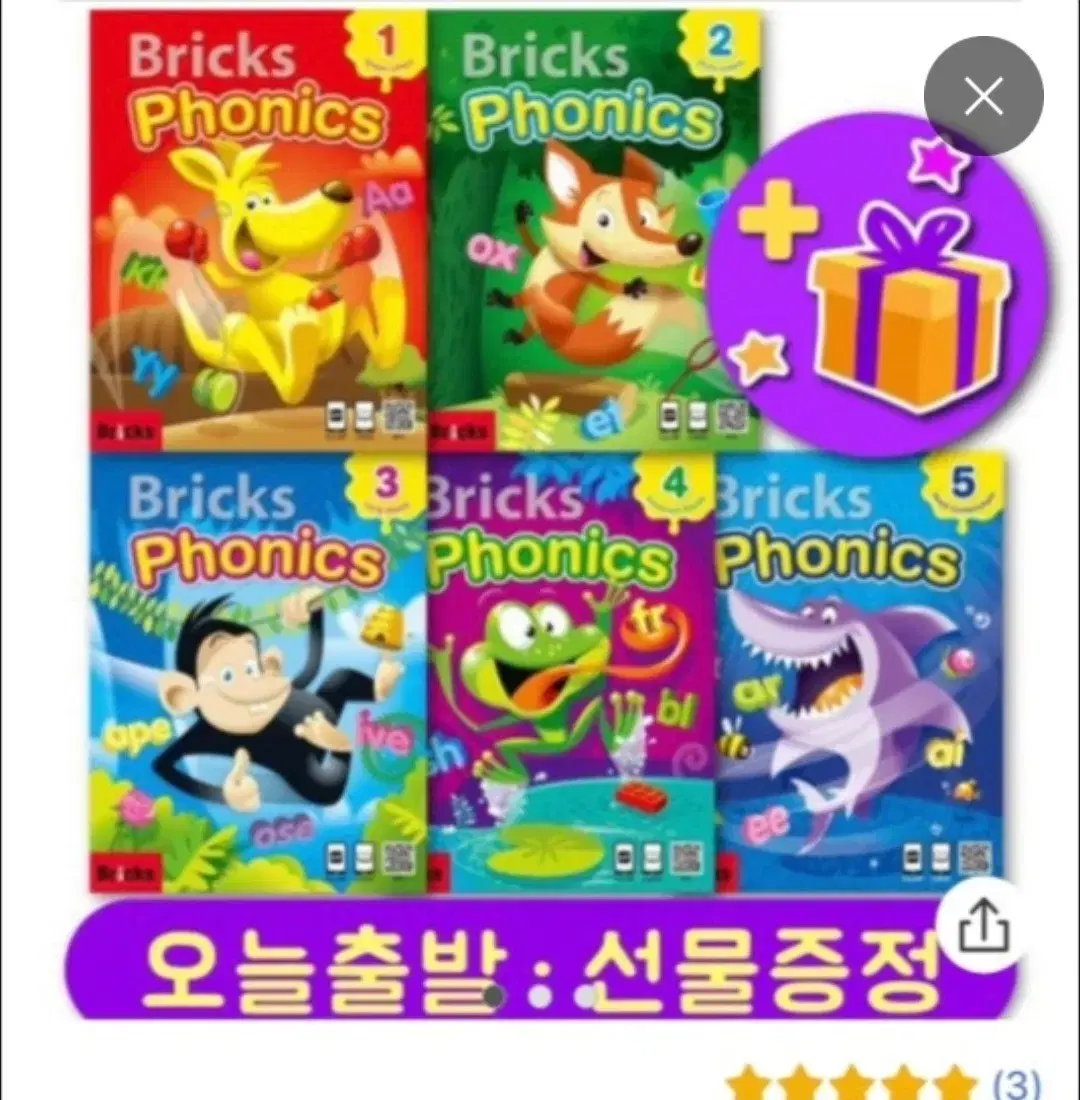The width and height of the screenshot is (1080, 1100).
Task: Select the plus sign next to the gift
Action: tap(780, 218)
